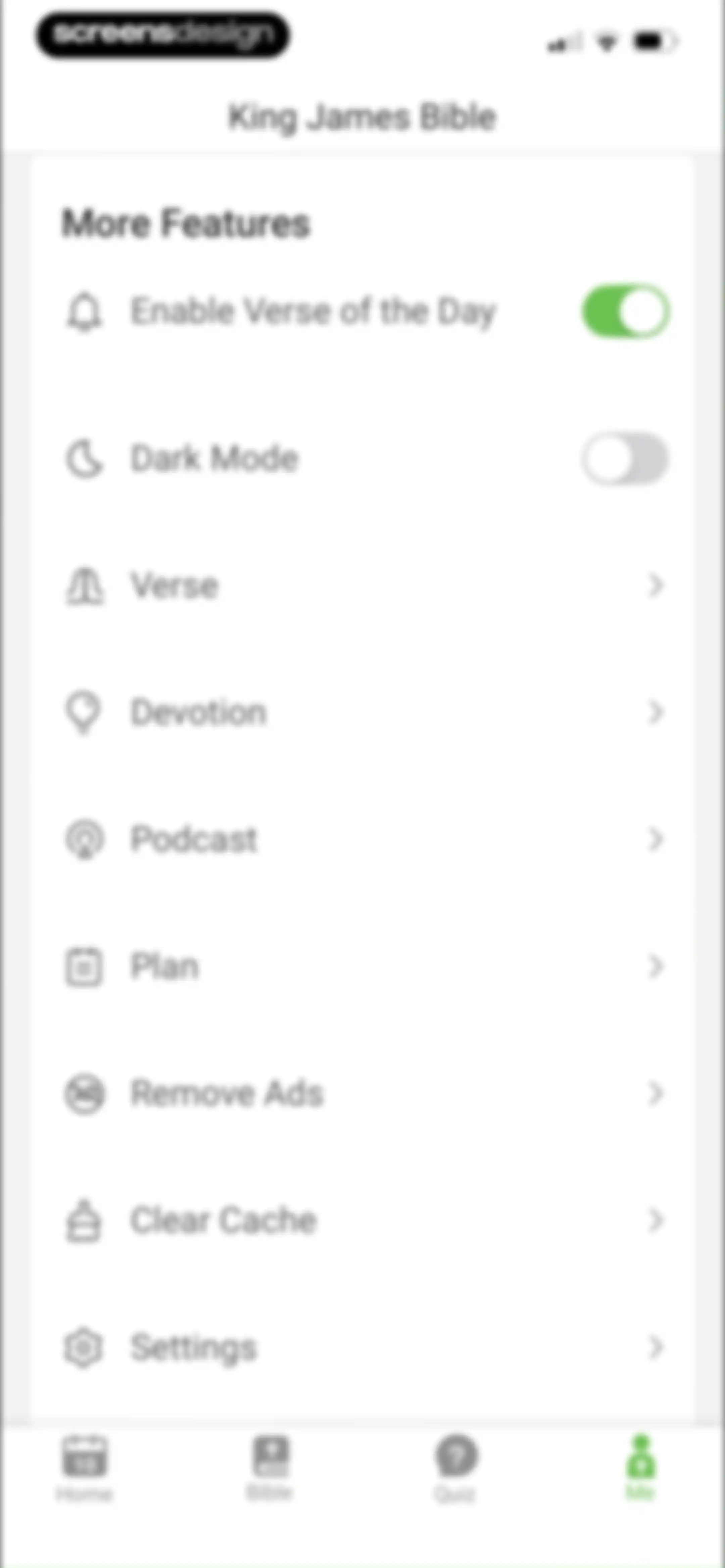Select Remove Ads
Viewport: 725px width, 1568px height.
[x=362, y=1093]
